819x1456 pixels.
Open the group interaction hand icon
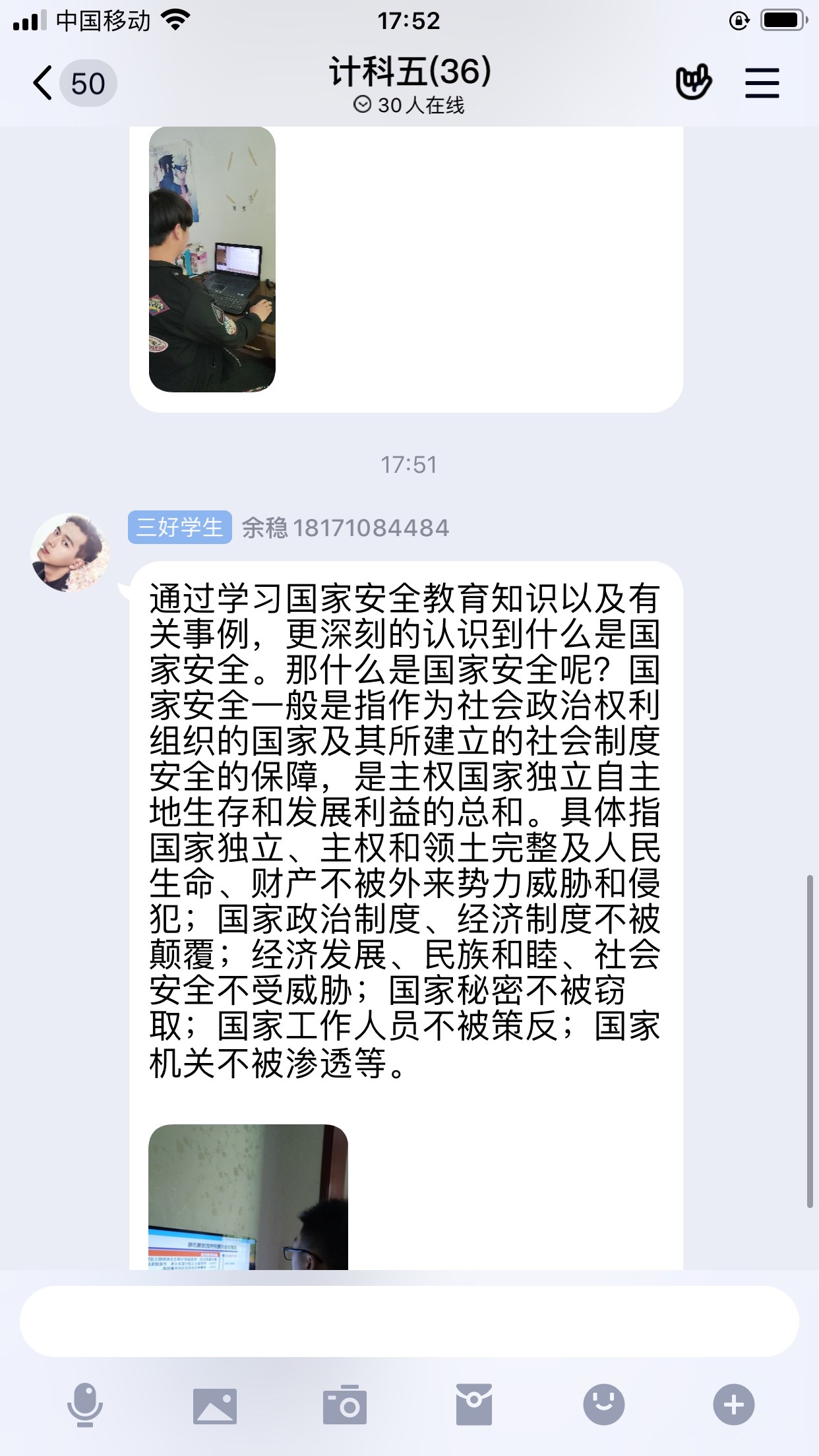(693, 83)
